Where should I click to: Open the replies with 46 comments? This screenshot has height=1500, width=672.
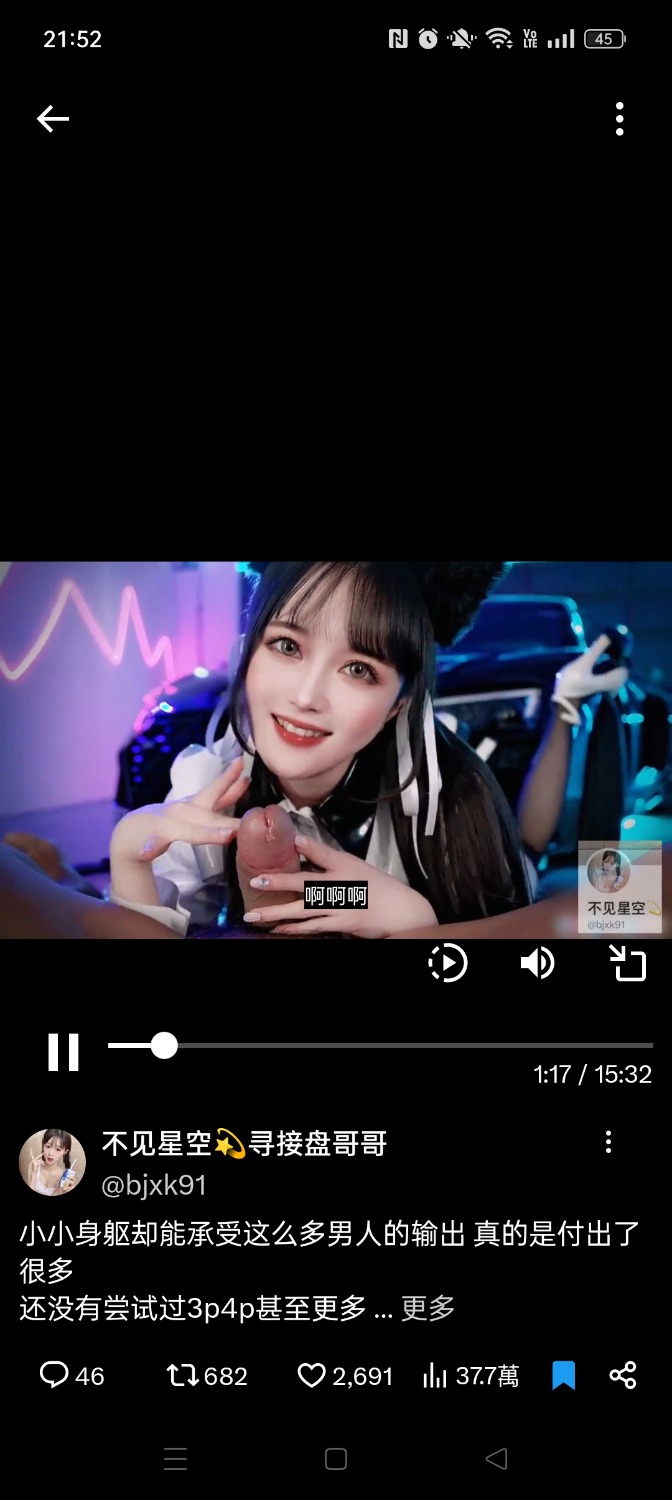tap(71, 1376)
